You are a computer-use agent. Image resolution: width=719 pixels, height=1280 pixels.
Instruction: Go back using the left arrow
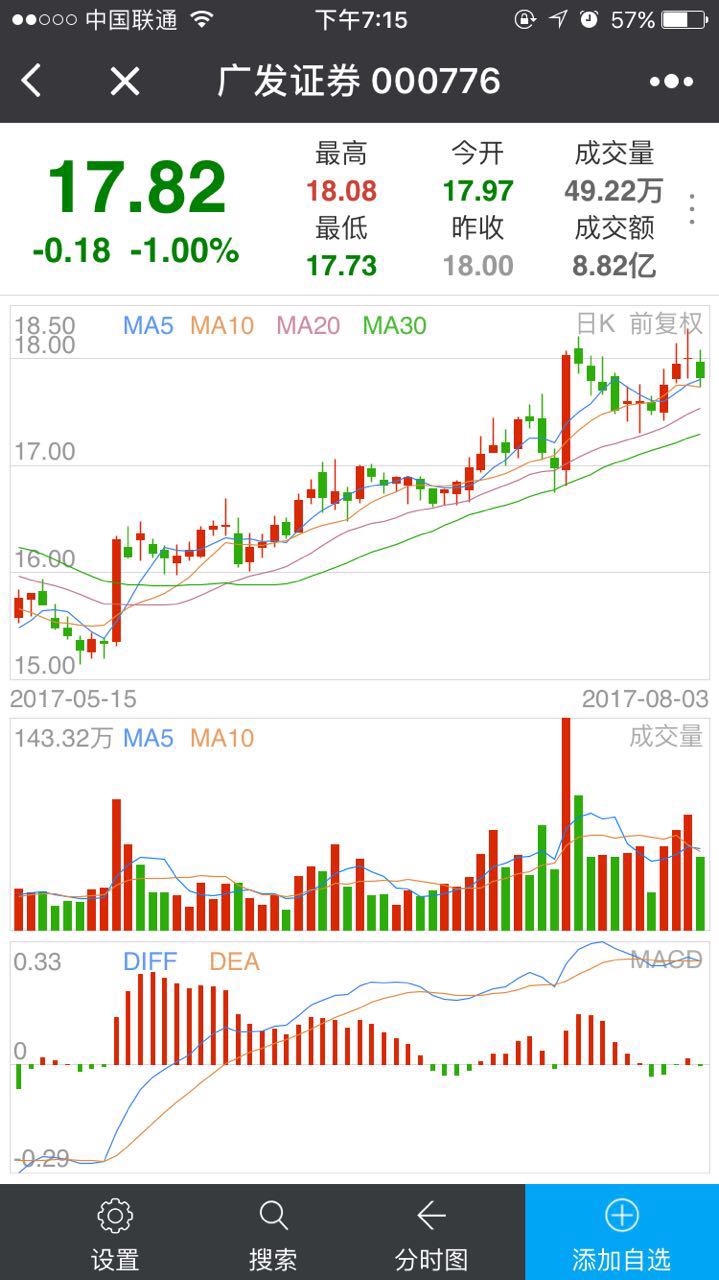point(32,81)
